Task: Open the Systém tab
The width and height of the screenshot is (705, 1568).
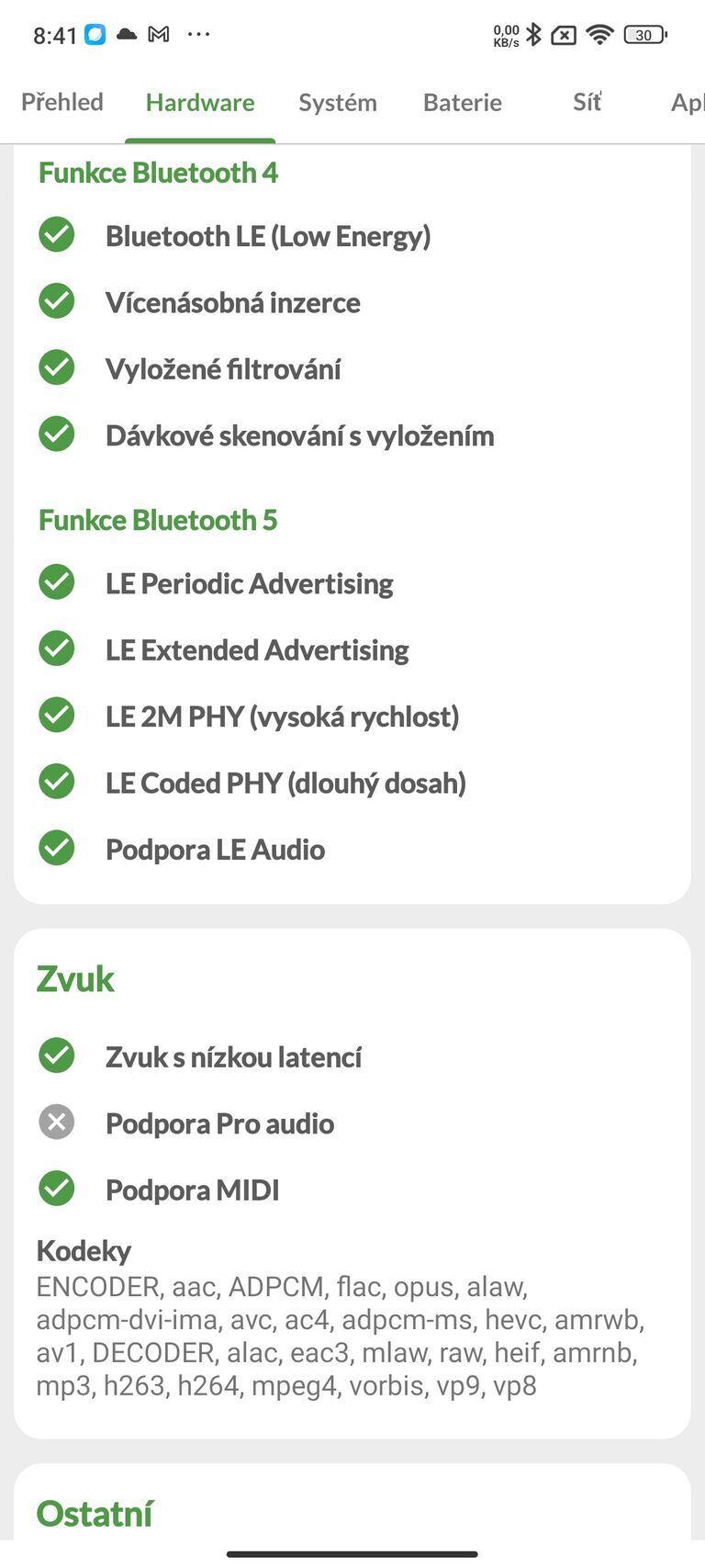Action: [337, 102]
